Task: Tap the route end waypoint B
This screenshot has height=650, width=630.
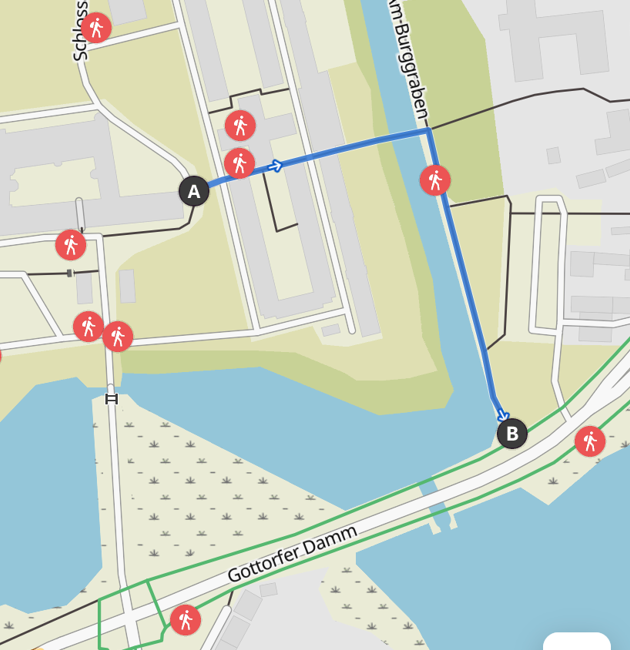Action: click(512, 434)
